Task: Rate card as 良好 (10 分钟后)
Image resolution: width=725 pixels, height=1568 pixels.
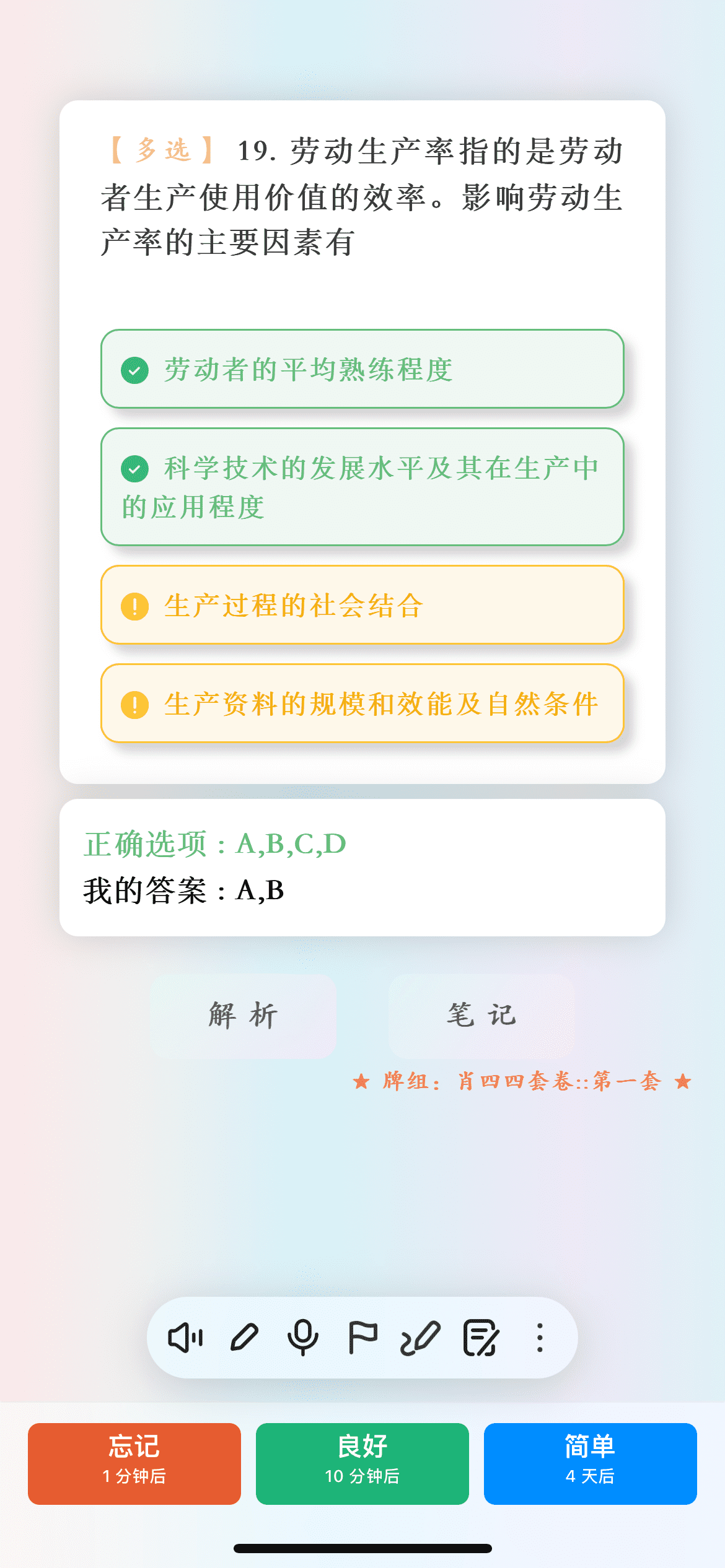Action: pyautogui.click(x=362, y=1463)
